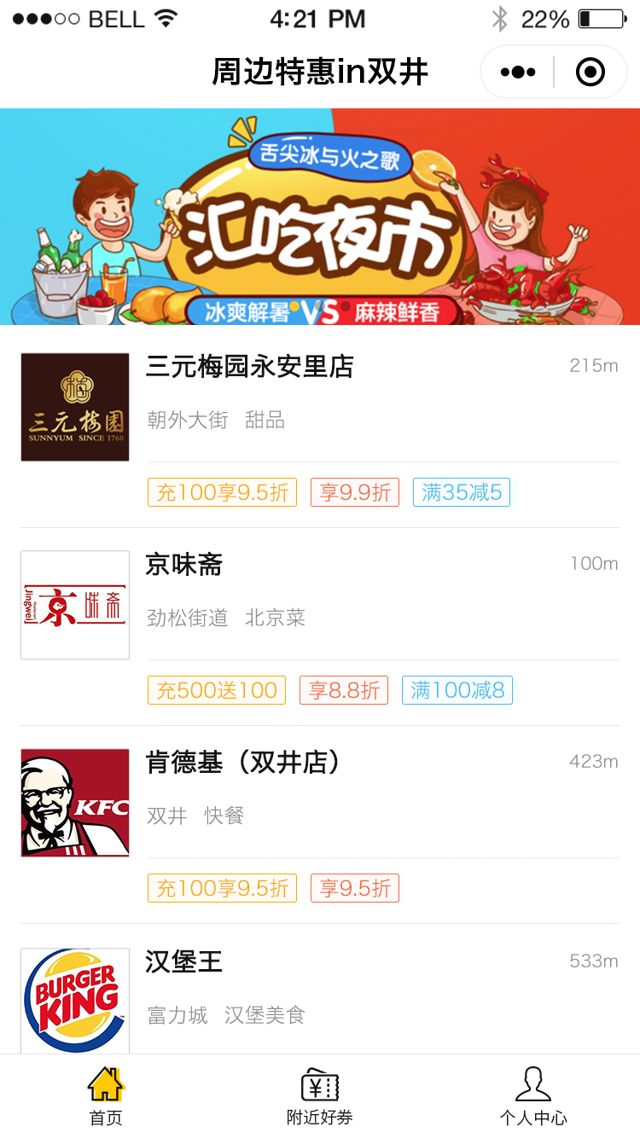
Task: Select the 充500送100 top-up offer
Action: click(x=216, y=690)
